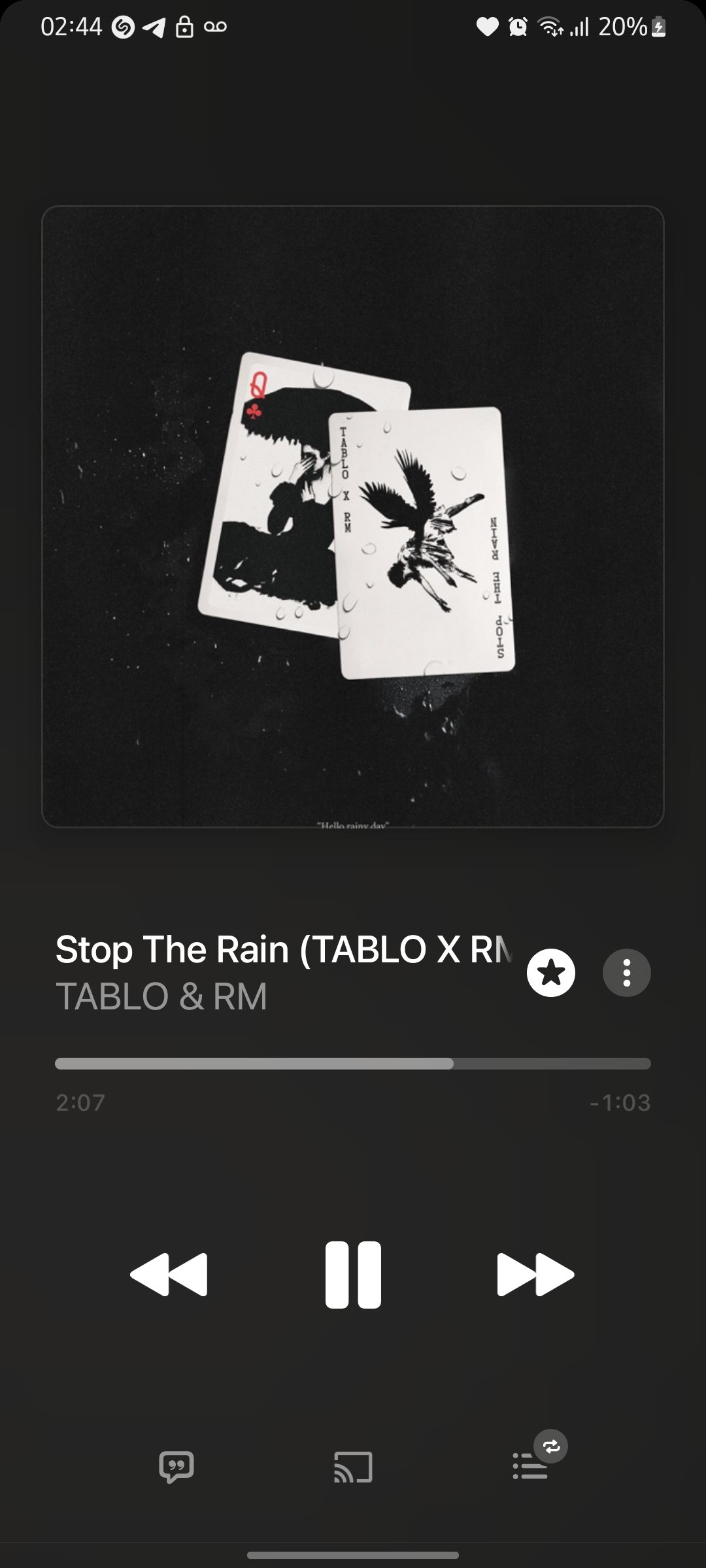The image size is (706, 1568).
Task: Open the cast to device option
Action: point(353,1467)
